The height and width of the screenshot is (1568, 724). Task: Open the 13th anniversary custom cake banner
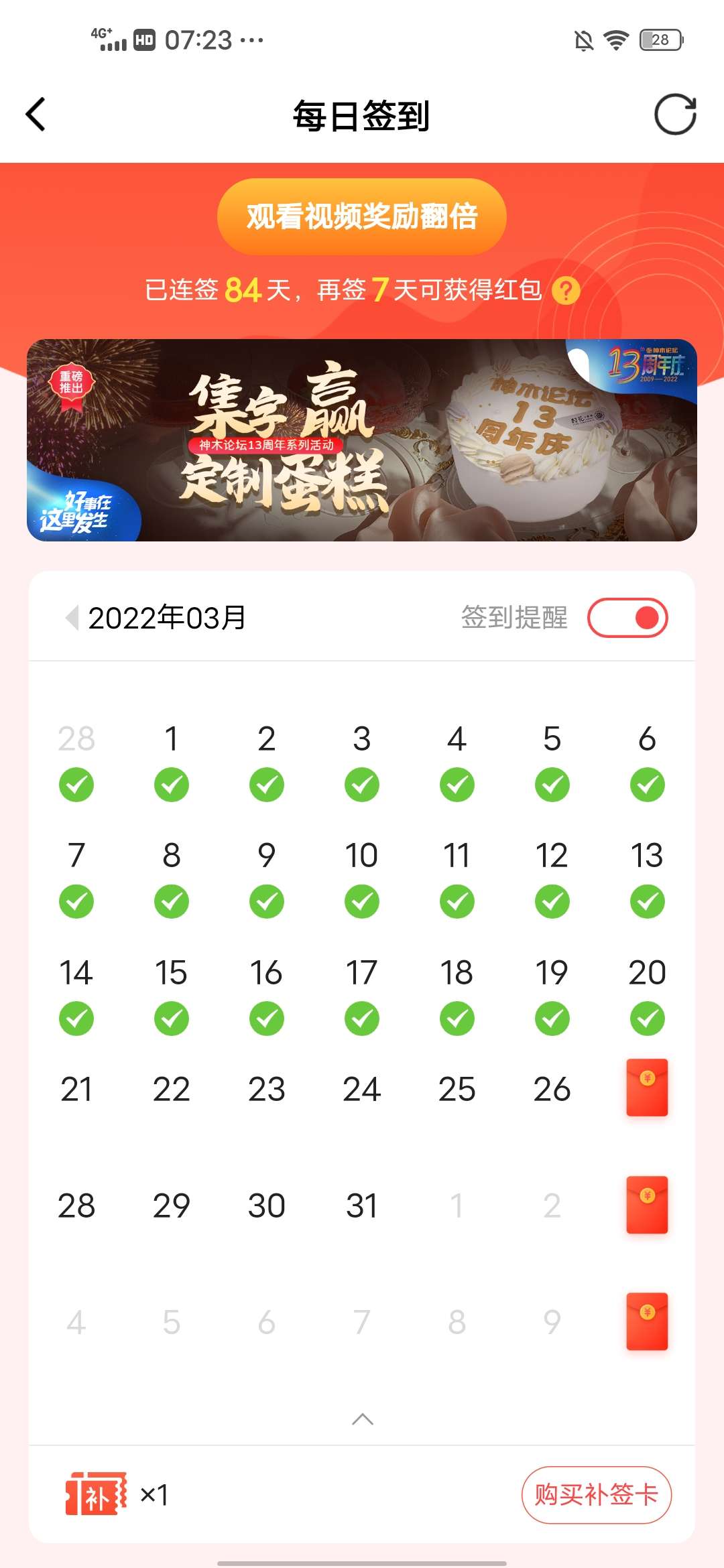[362, 440]
